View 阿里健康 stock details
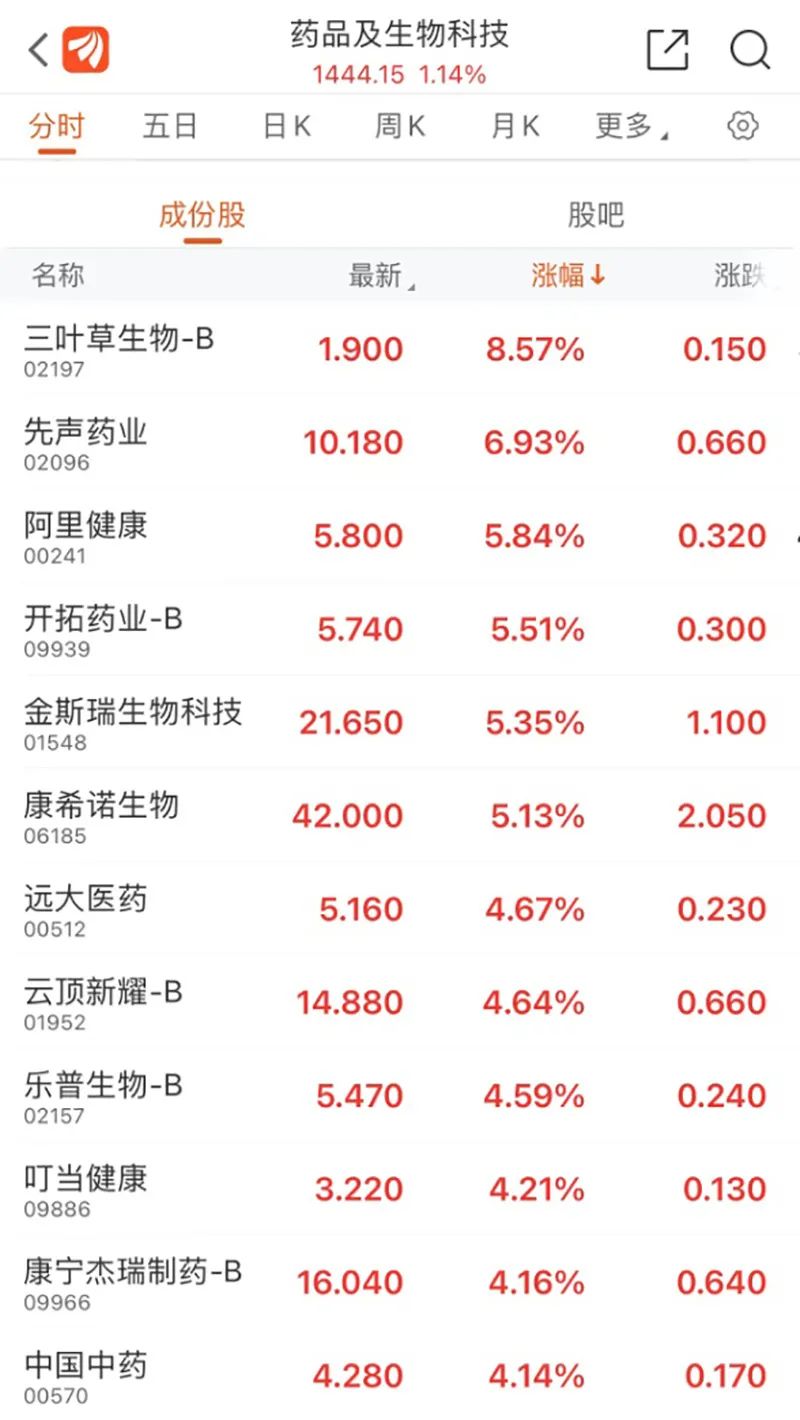Screen dimensions: 800x1420 click(x=400, y=535)
